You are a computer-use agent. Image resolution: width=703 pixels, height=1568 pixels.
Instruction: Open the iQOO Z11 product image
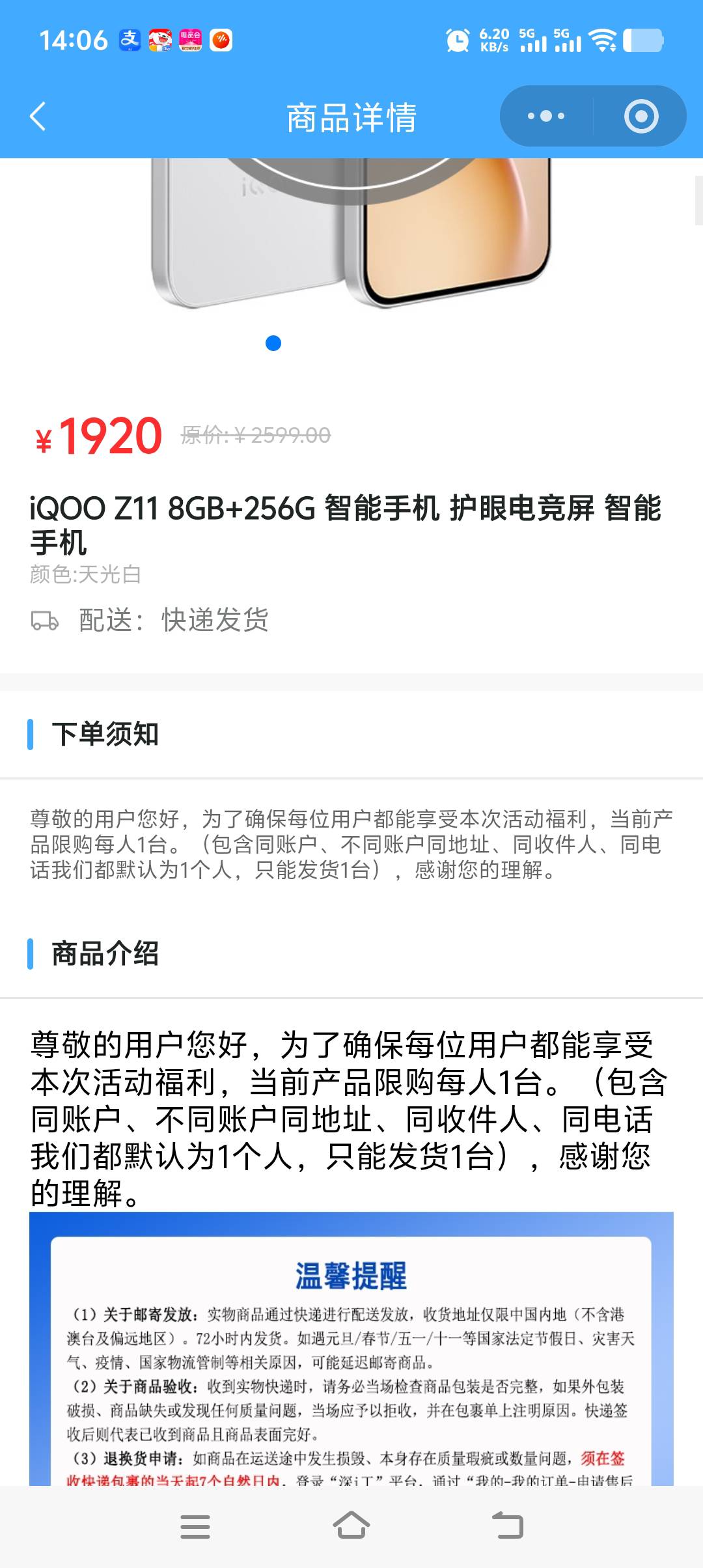click(x=351, y=233)
